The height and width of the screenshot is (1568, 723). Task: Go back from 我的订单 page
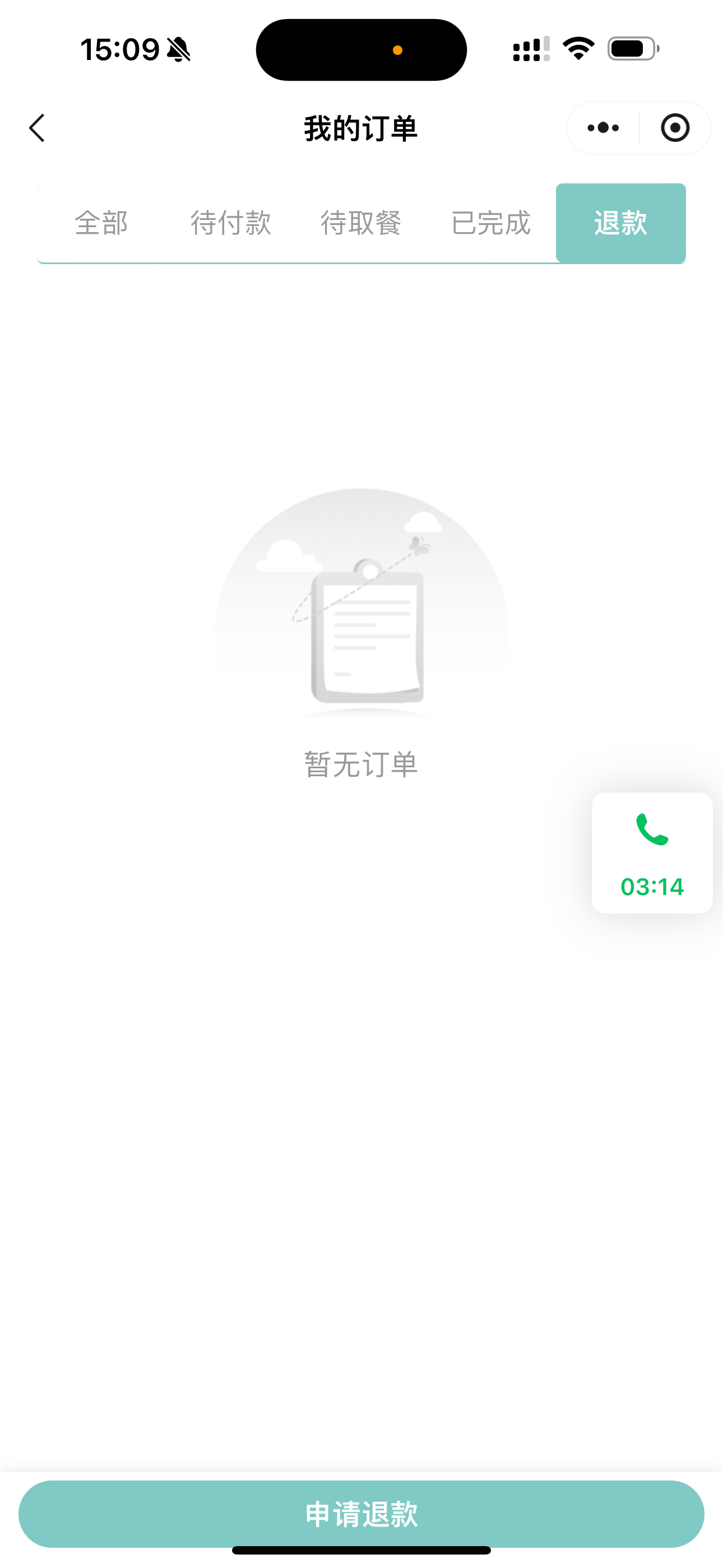click(37, 128)
